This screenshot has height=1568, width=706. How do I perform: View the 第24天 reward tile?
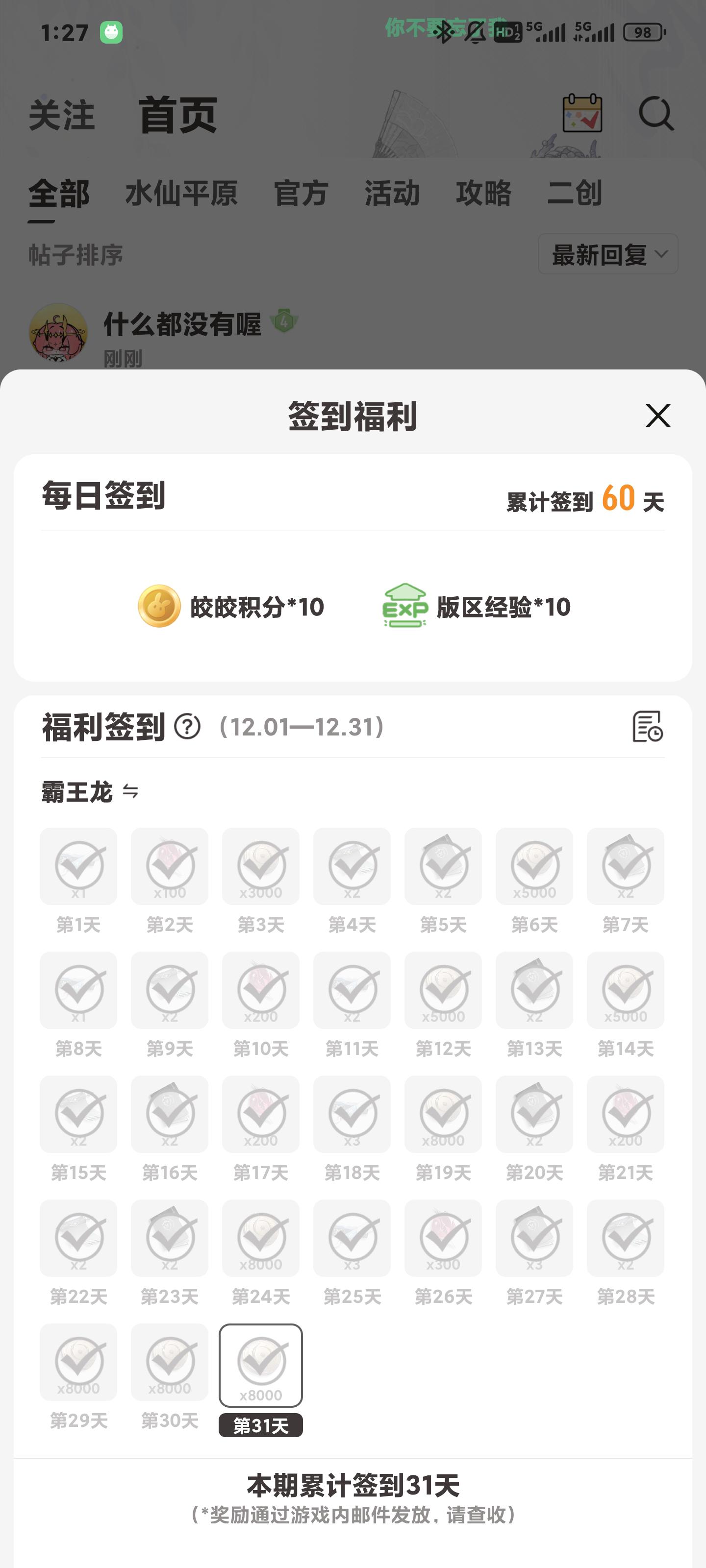click(x=261, y=1238)
